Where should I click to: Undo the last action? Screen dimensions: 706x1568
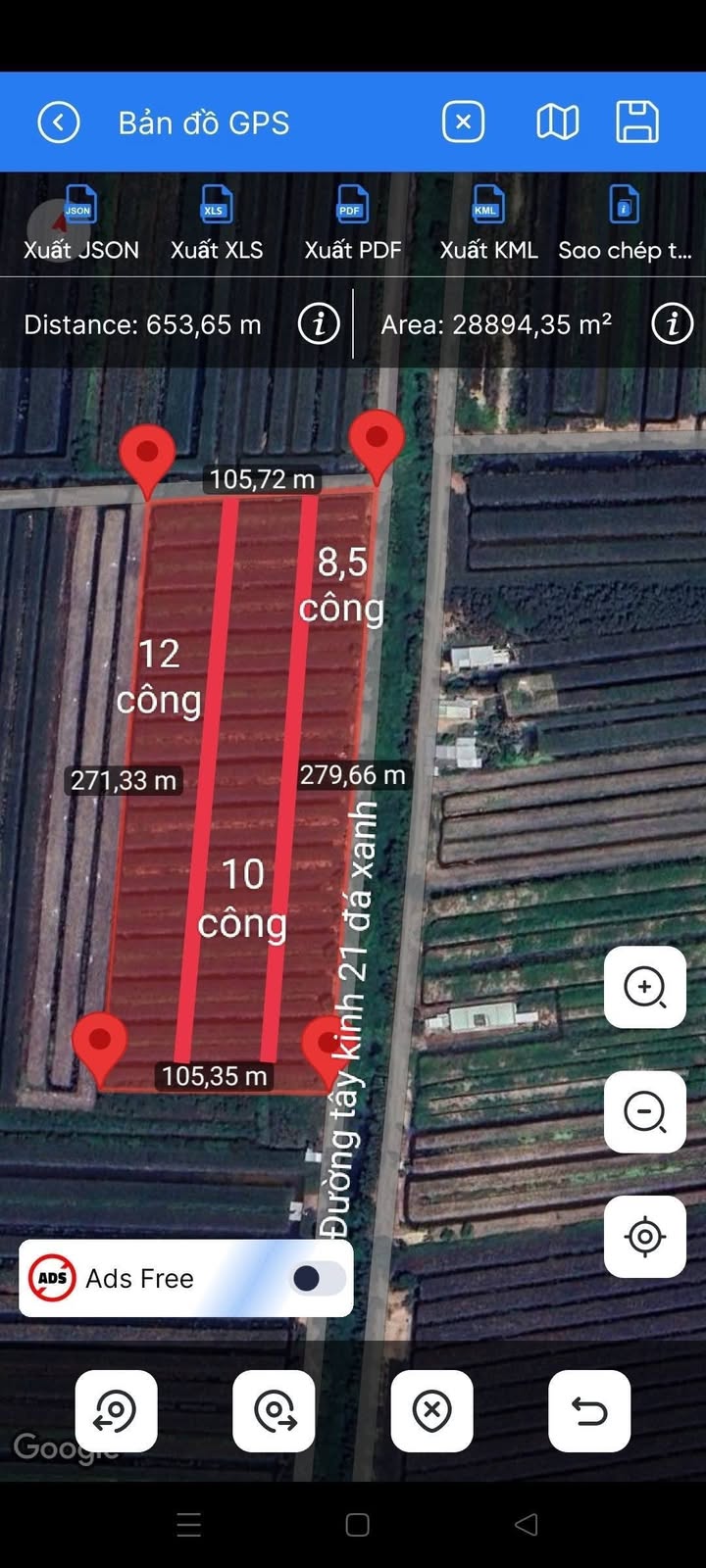point(589,1411)
